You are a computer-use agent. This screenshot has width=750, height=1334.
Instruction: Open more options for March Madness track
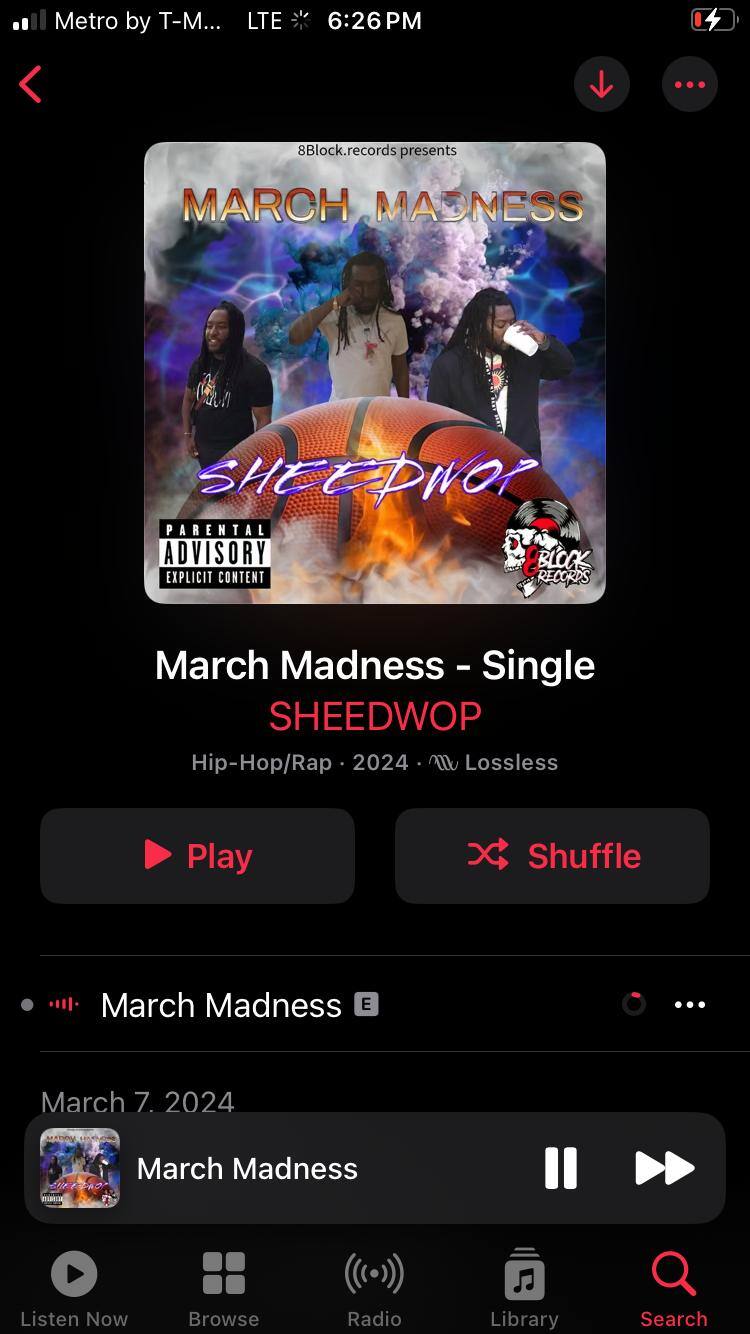[x=690, y=1004]
